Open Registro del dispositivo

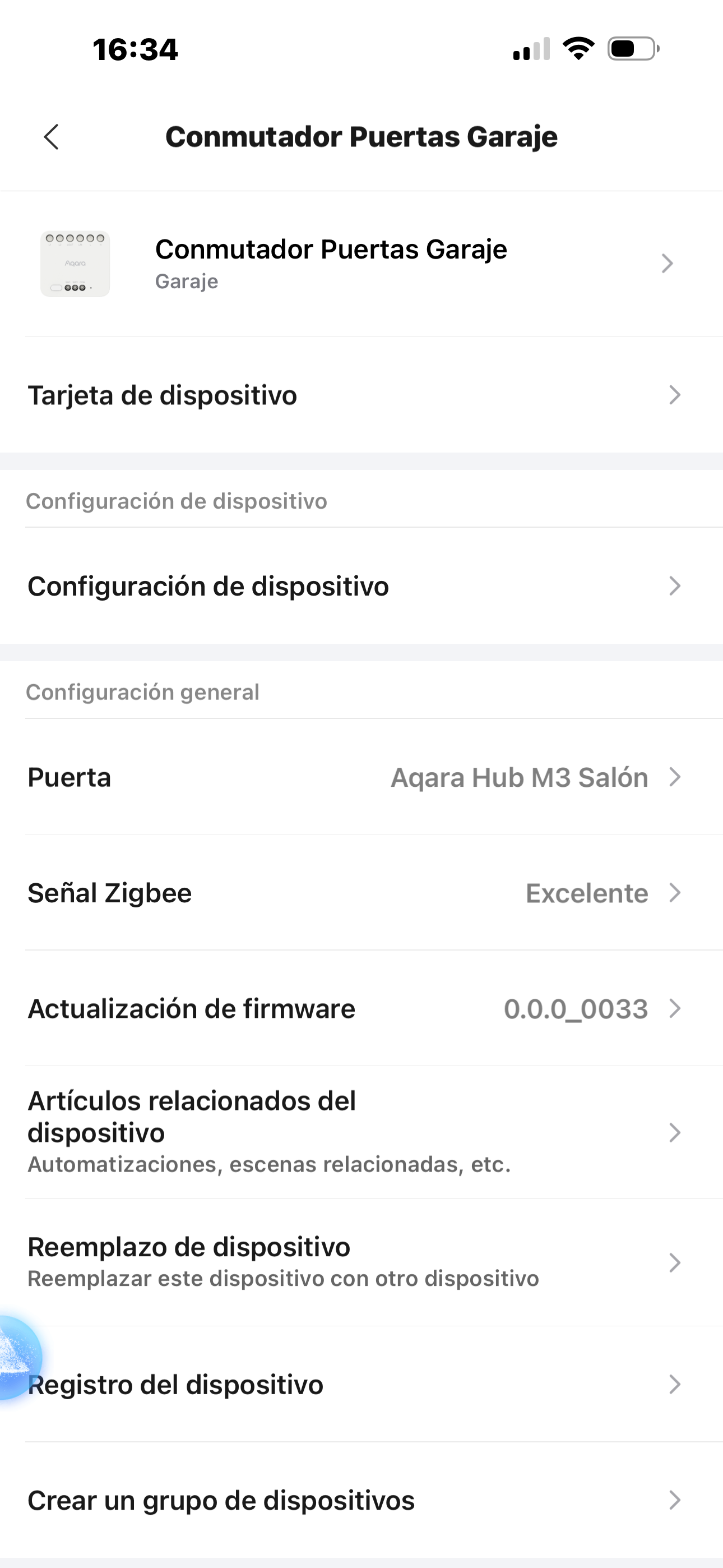[x=361, y=1385]
